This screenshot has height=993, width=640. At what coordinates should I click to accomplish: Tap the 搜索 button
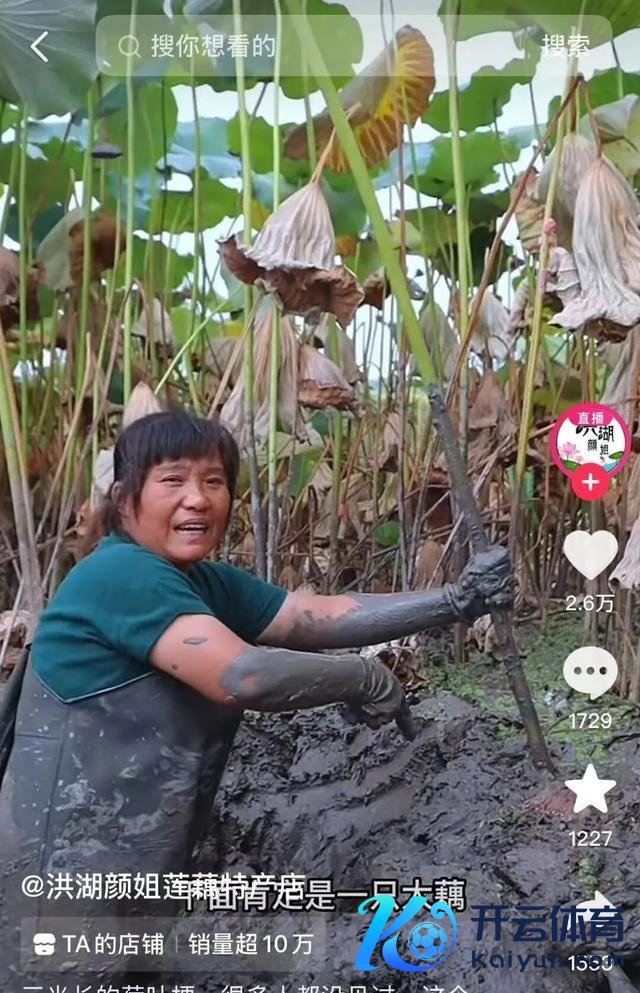tap(565, 46)
